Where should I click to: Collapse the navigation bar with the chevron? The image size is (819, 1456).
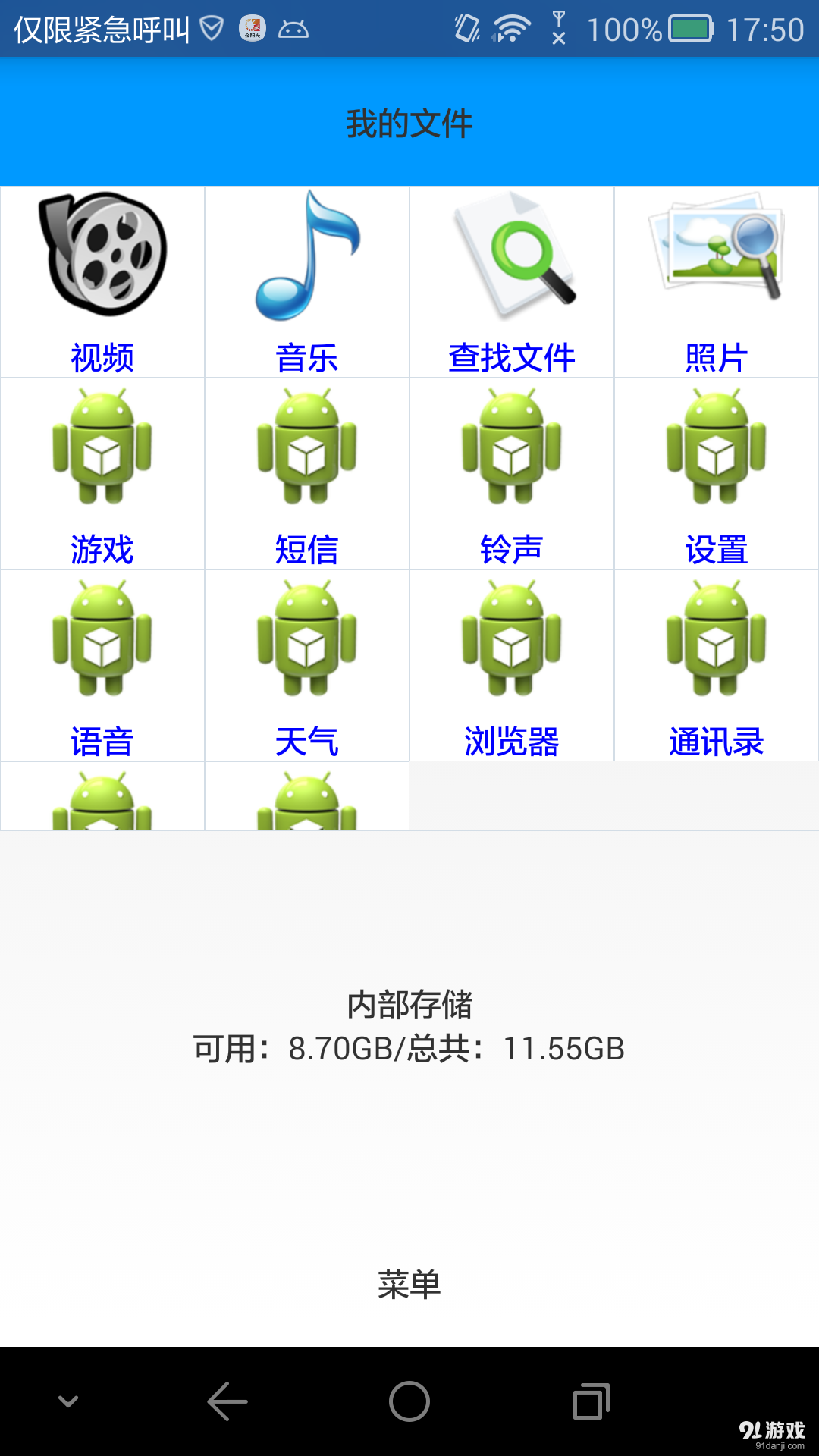point(68,1403)
